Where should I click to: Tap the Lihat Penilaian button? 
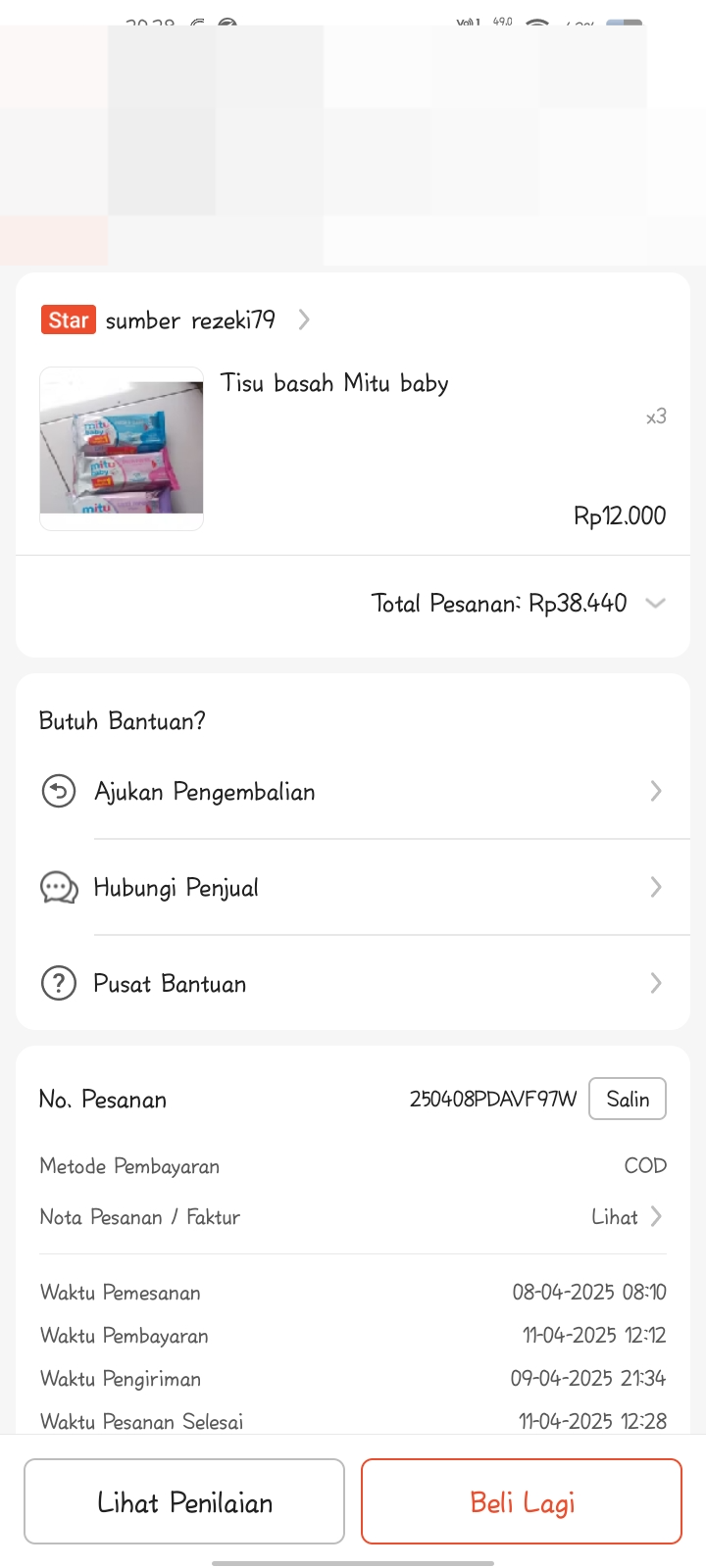[x=184, y=1502]
